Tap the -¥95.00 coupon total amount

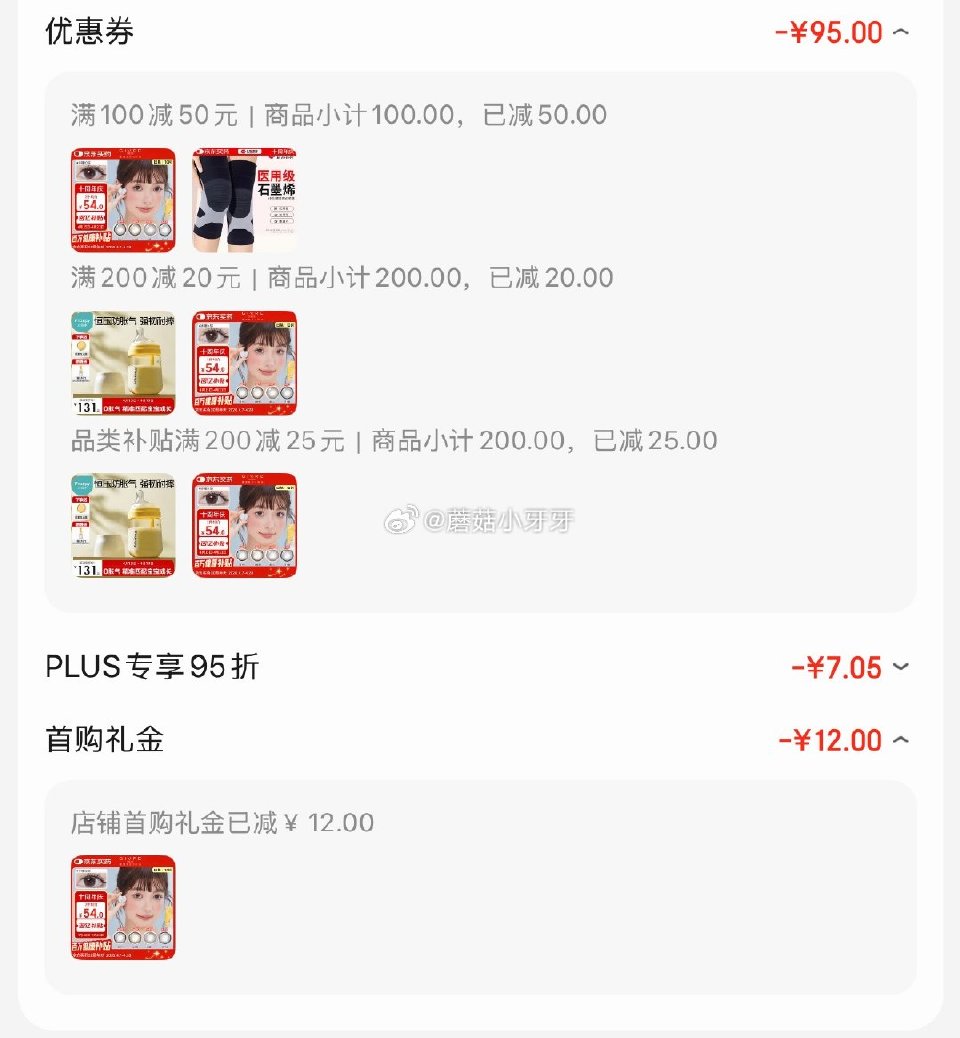point(843,31)
